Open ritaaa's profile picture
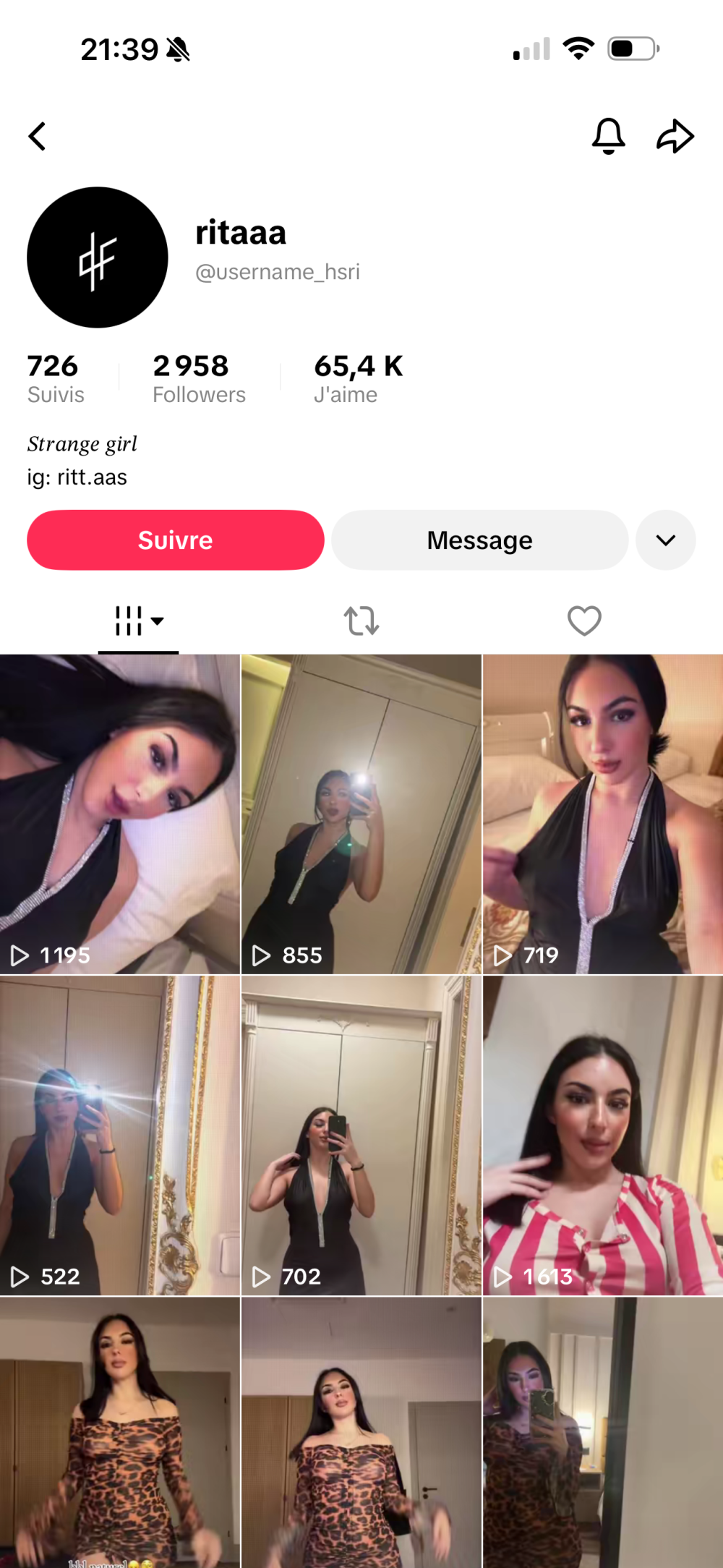The image size is (723, 1568). tap(98, 257)
